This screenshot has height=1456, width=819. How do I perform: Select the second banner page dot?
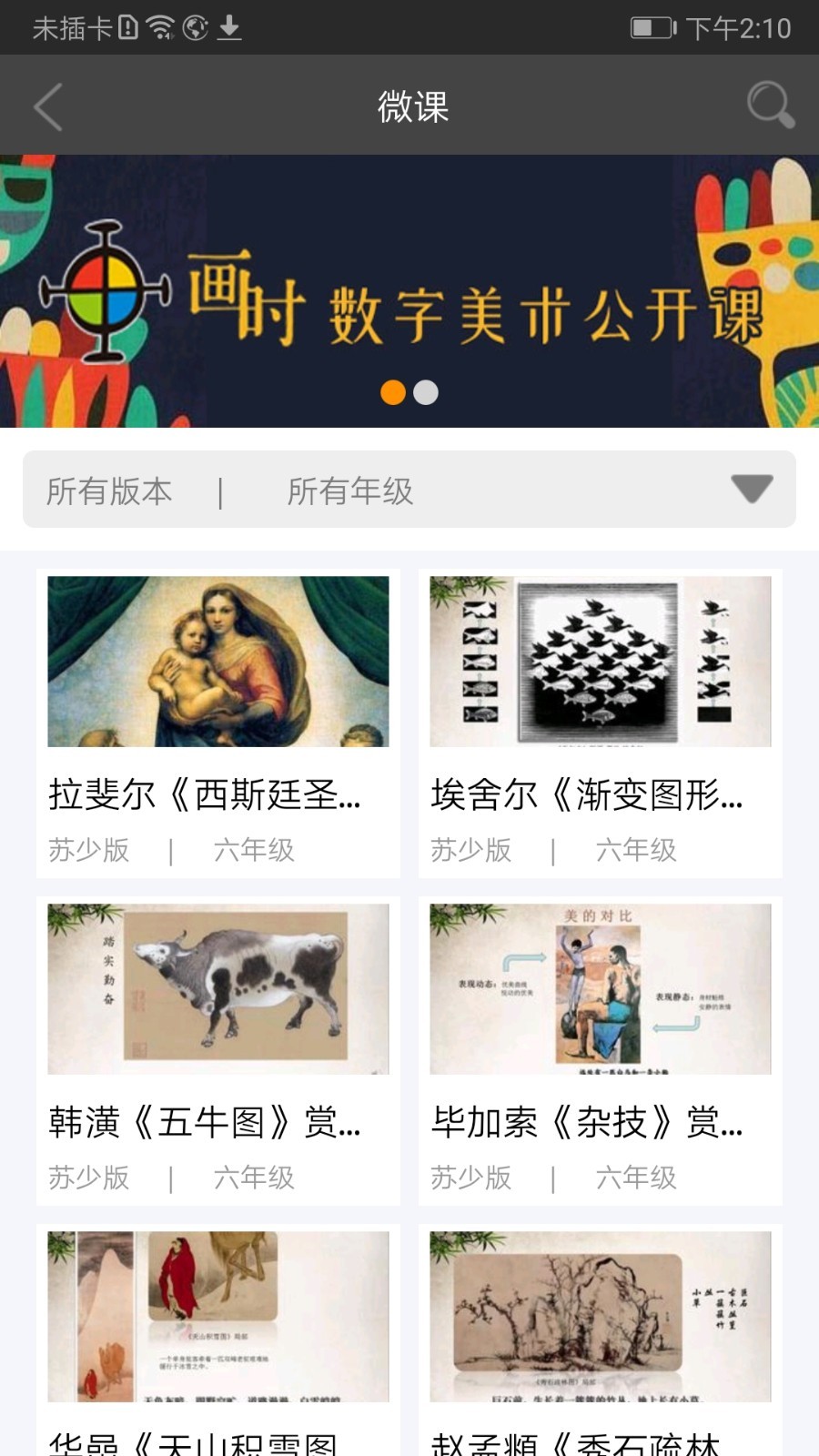426,392
